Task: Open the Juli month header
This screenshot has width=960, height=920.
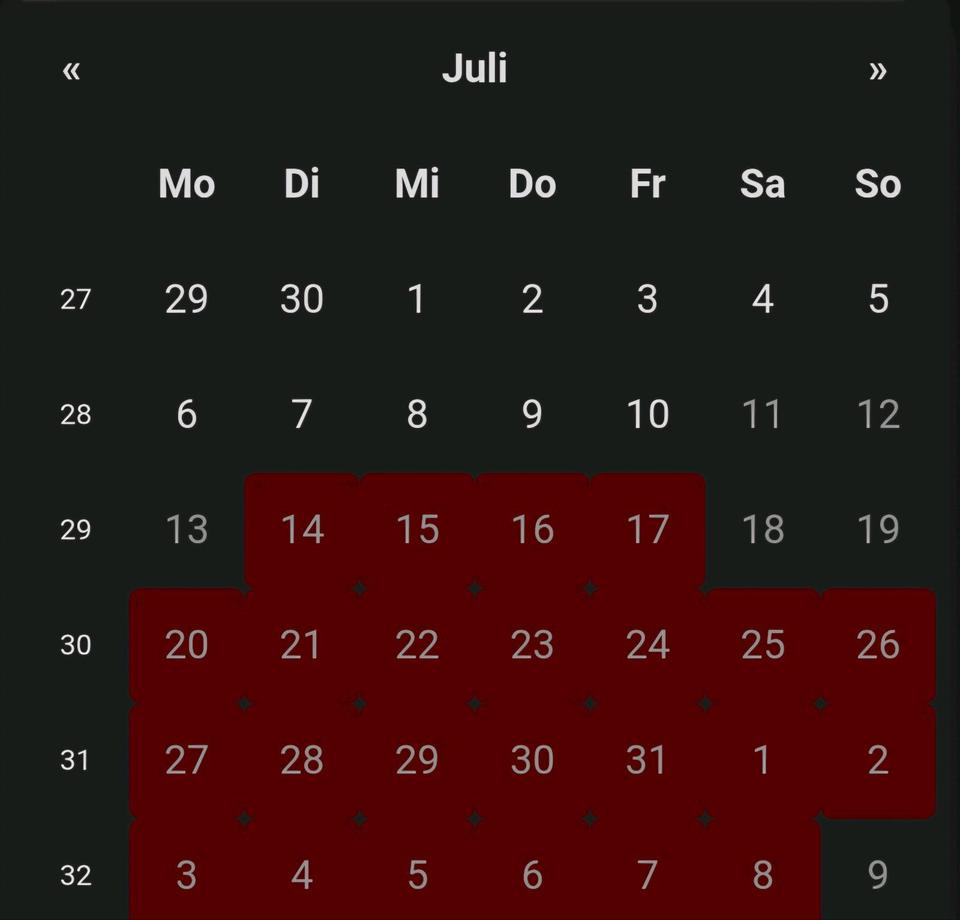Action: [474, 69]
